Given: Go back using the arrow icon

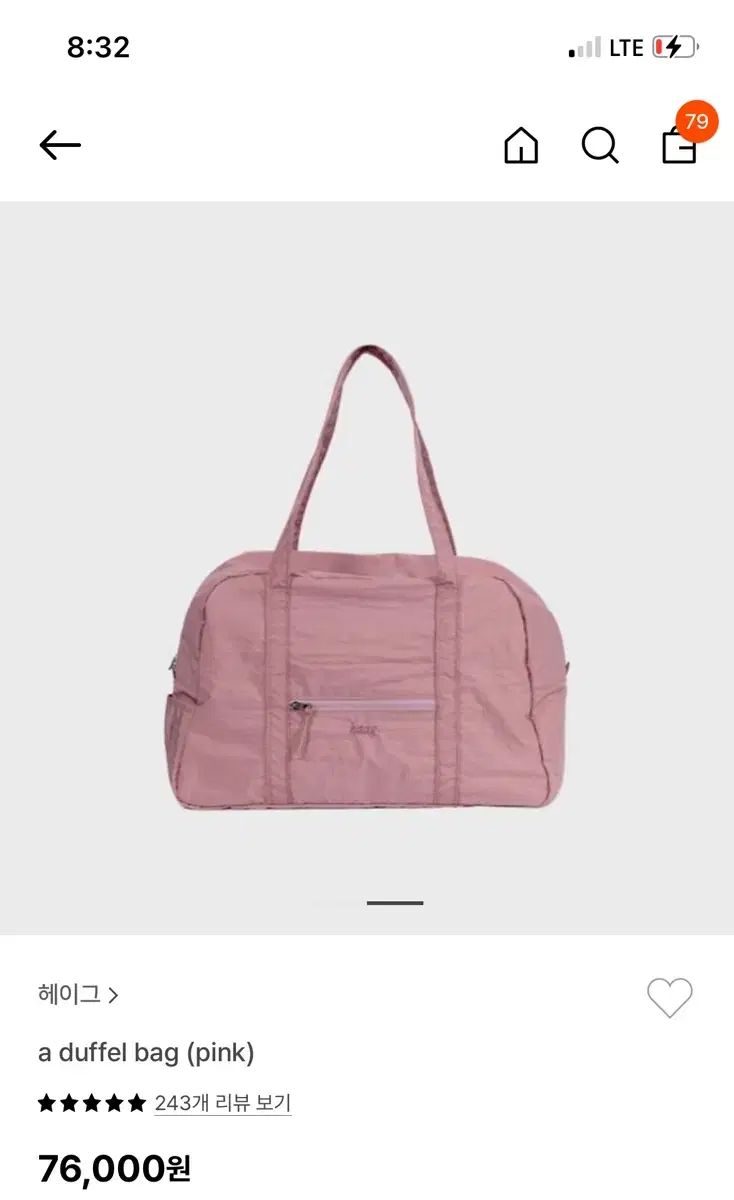Looking at the screenshot, I should pyautogui.click(x=59, y=146).
